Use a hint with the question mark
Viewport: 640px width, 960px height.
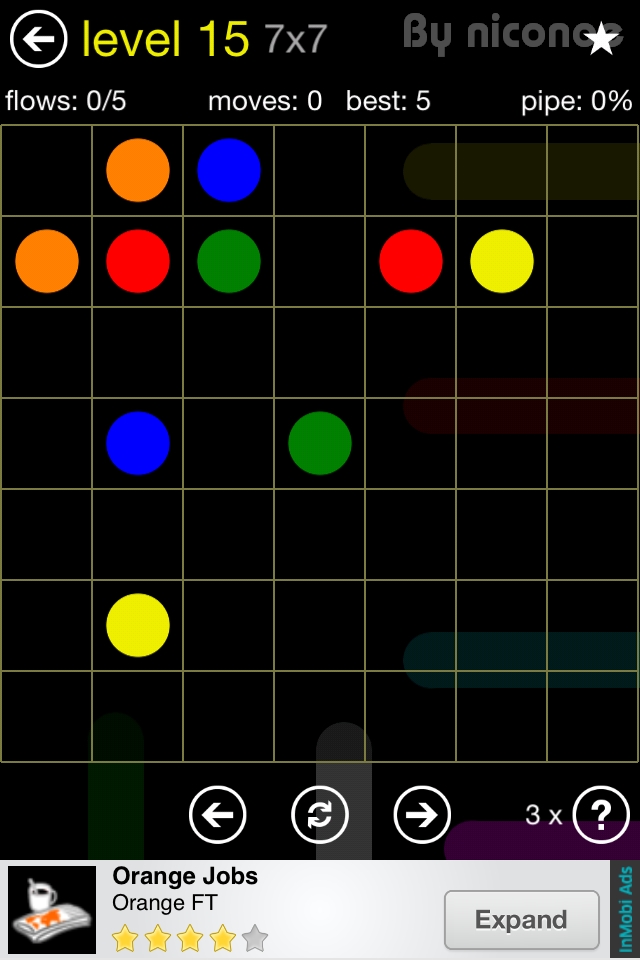600,815
